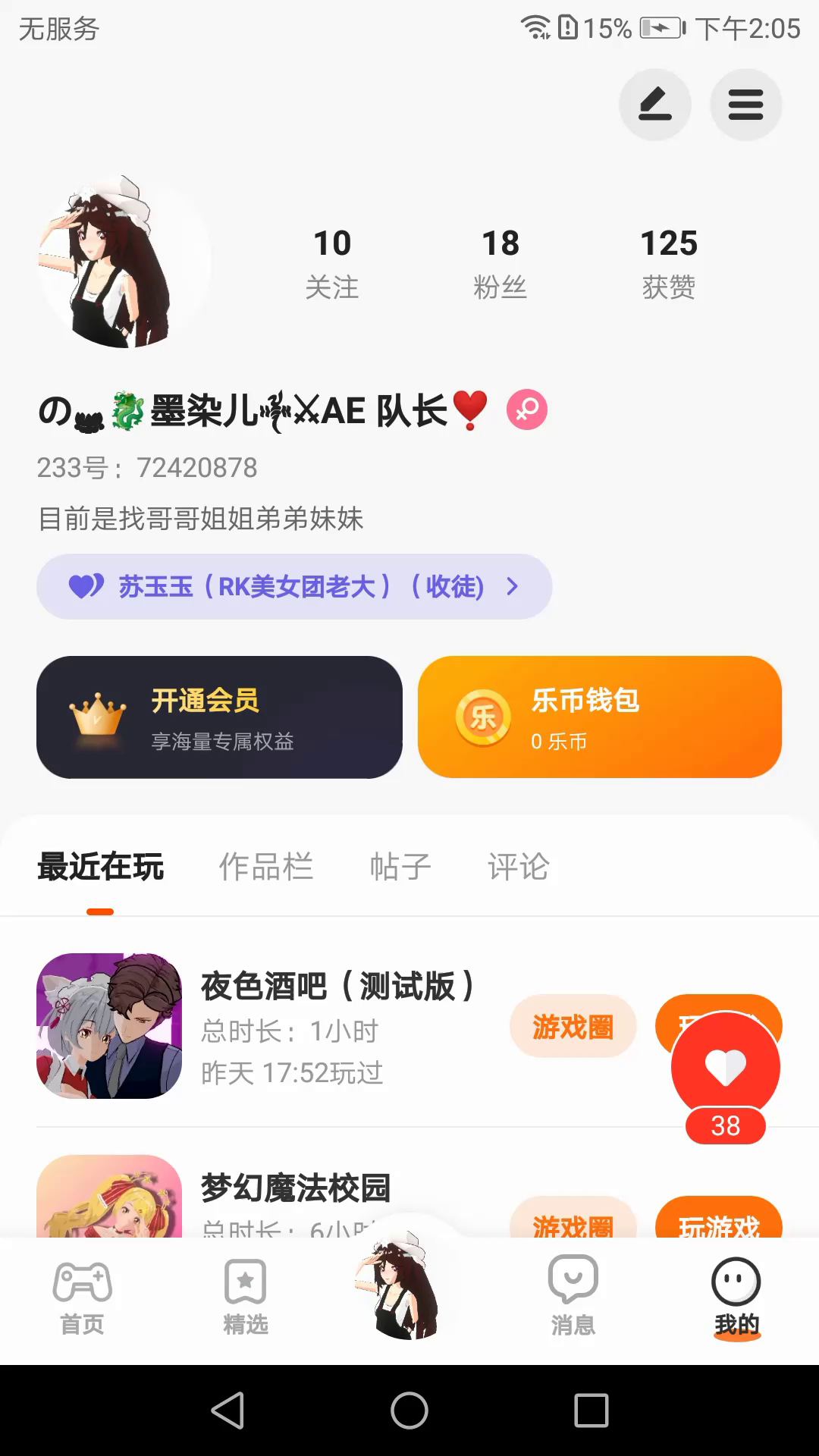Open 游戏圈 for 夜色酒吧
Image resolution: width=819 pixels, height=1456 pixels.
point(573,1028)
